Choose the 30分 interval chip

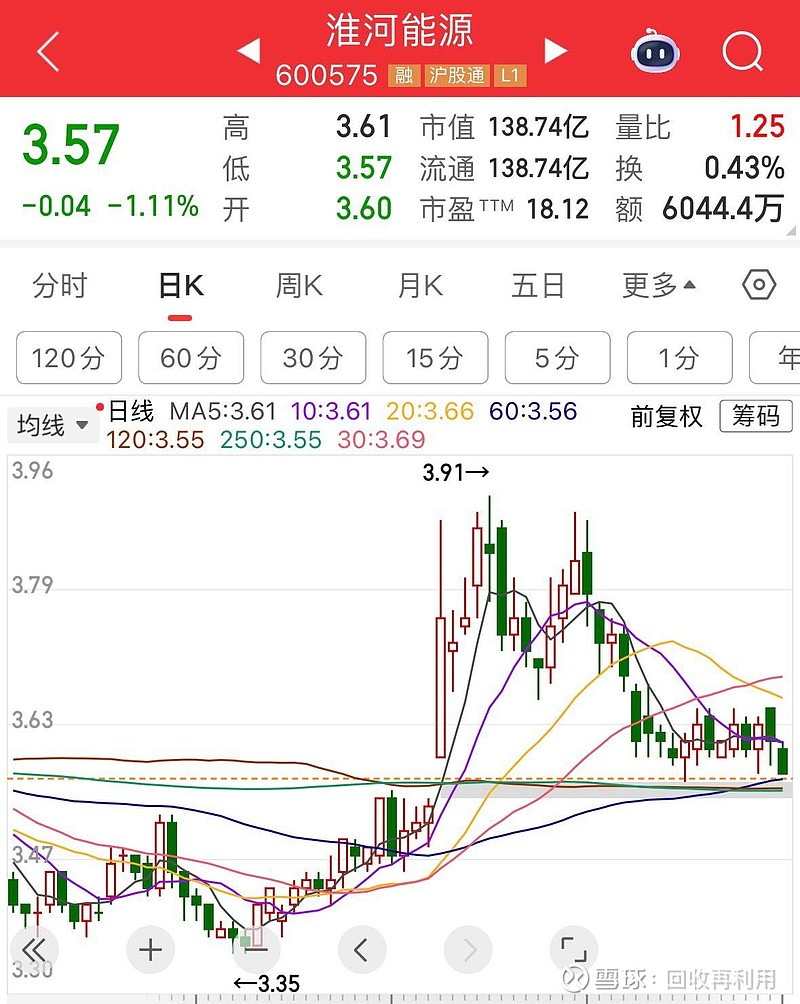point(313,358)
